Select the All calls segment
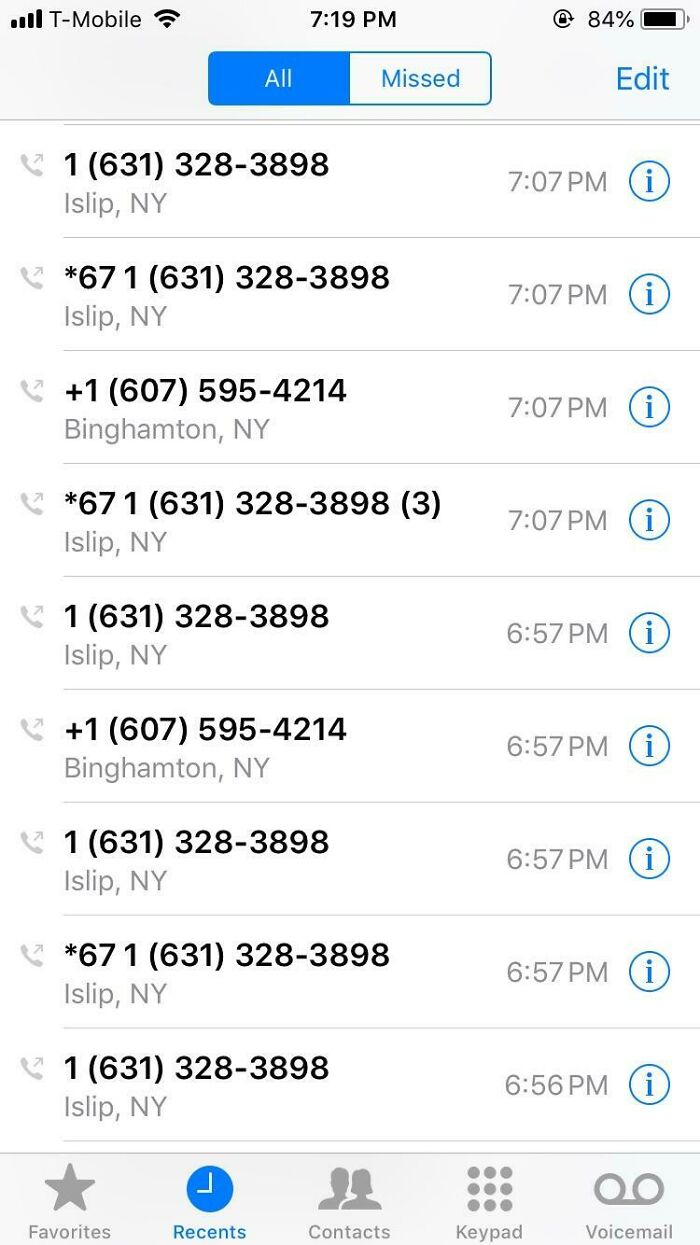The height and width of the screenshot is (1245, 700). point(279,79)
